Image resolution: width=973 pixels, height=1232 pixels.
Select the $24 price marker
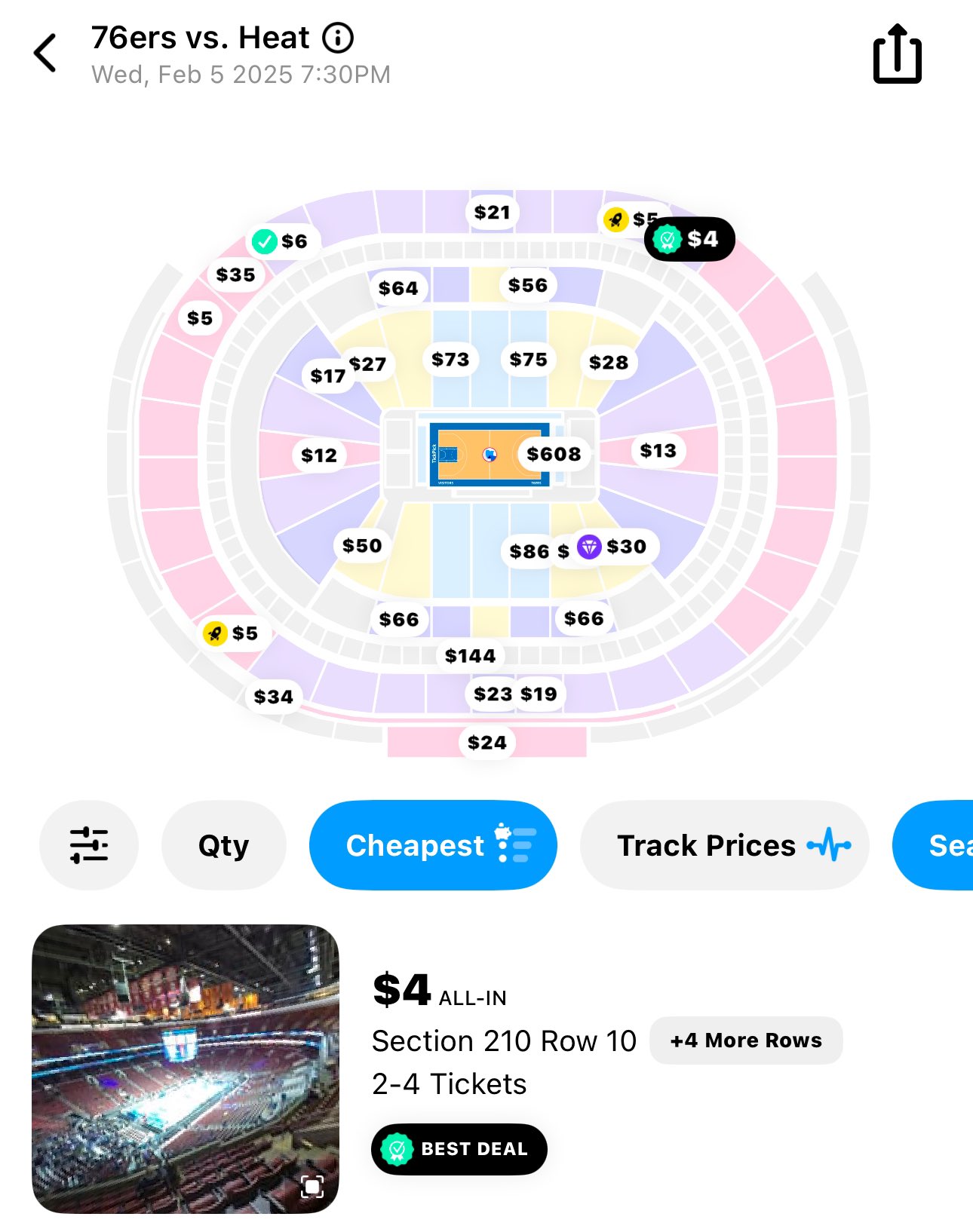[487, 743]
